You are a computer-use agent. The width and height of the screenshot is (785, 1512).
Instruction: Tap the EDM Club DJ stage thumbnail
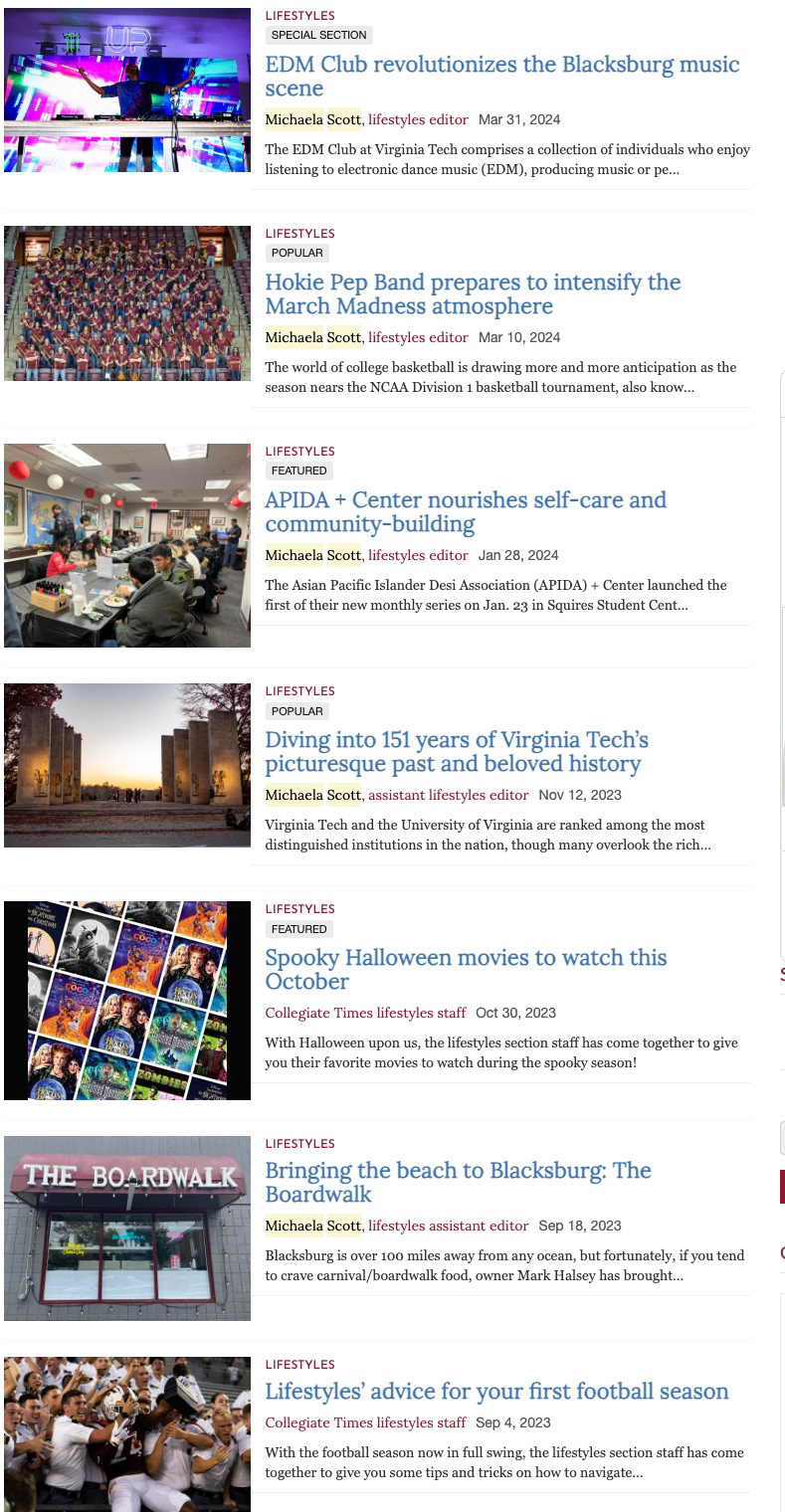[127, 90]
